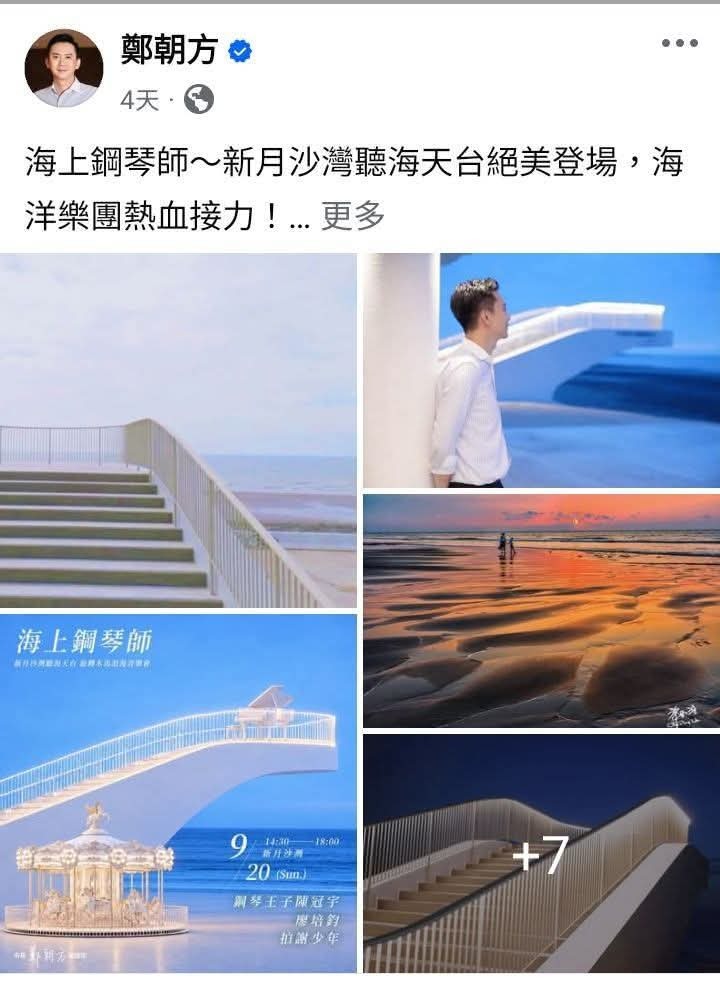
Task: Open the orange sunset beach photo
Action: 542,610
